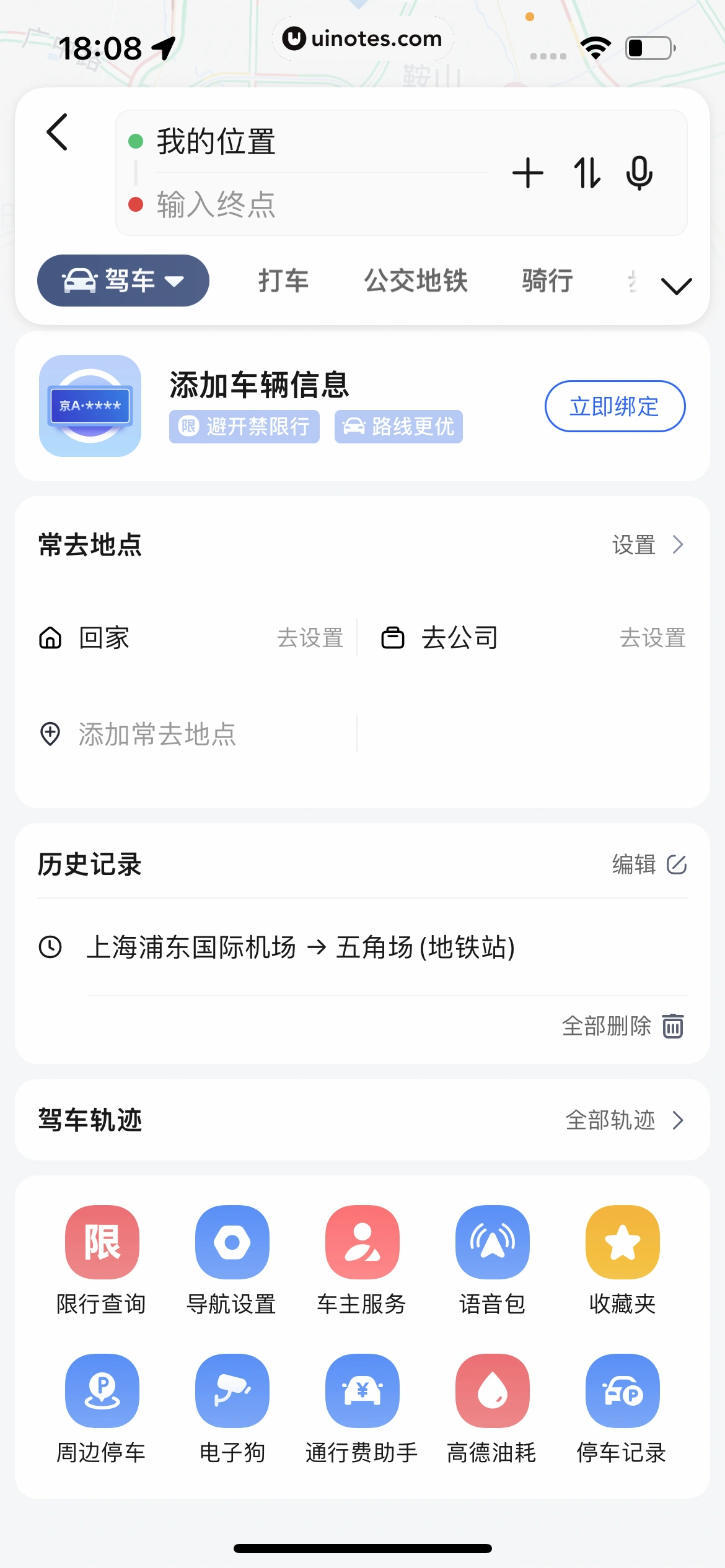Image resolution: width=725 pixels, height=1568 pixels.
Task: Go back with the top-left arrow
Action: point(58,132)
